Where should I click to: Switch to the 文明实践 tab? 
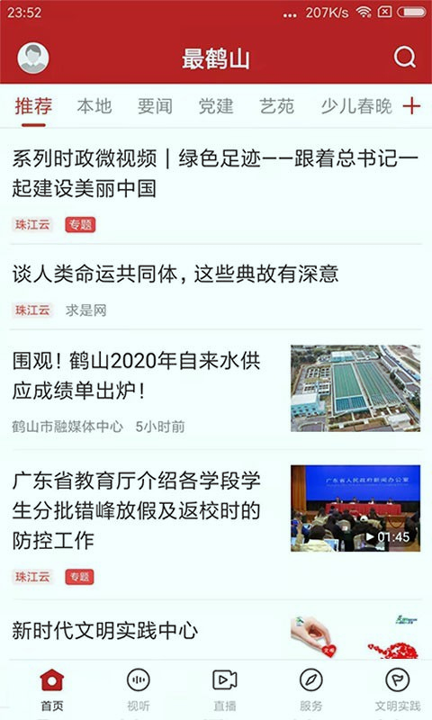(x=398, y=689)
